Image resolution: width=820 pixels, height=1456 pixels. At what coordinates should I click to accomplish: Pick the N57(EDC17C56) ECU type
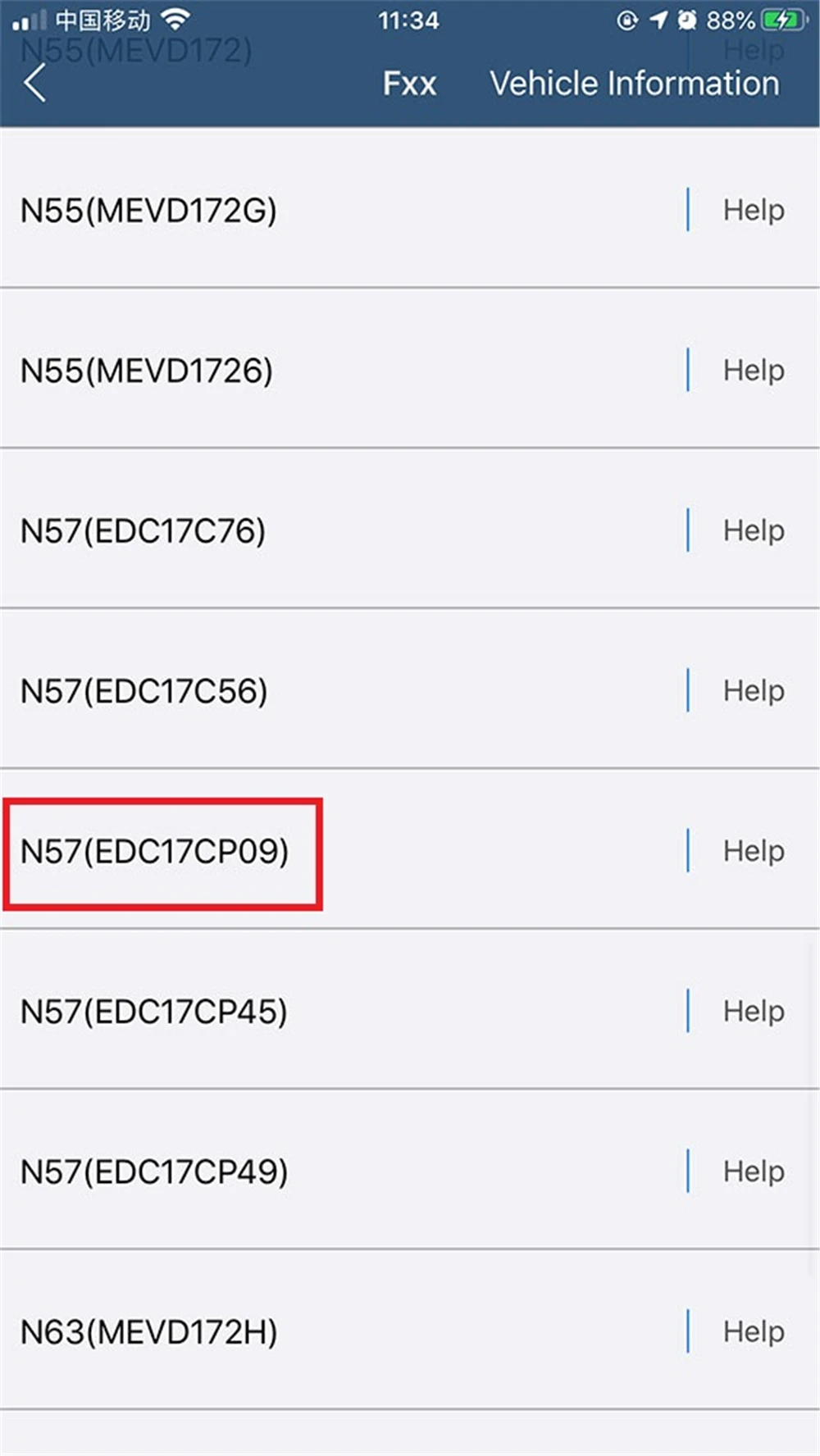pyautogui.click(x=144, y=691)
